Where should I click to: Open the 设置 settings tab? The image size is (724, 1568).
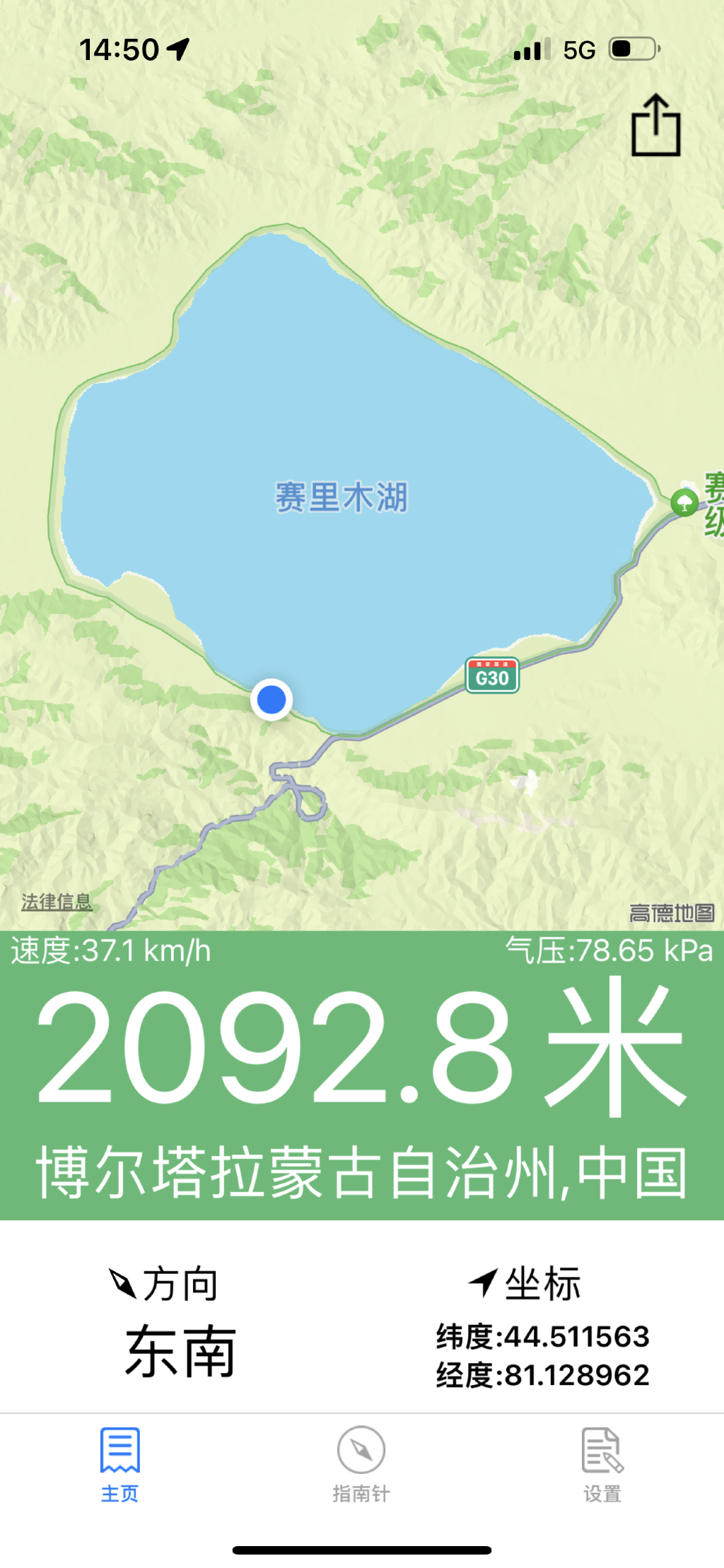click(x=602, y=1464)
